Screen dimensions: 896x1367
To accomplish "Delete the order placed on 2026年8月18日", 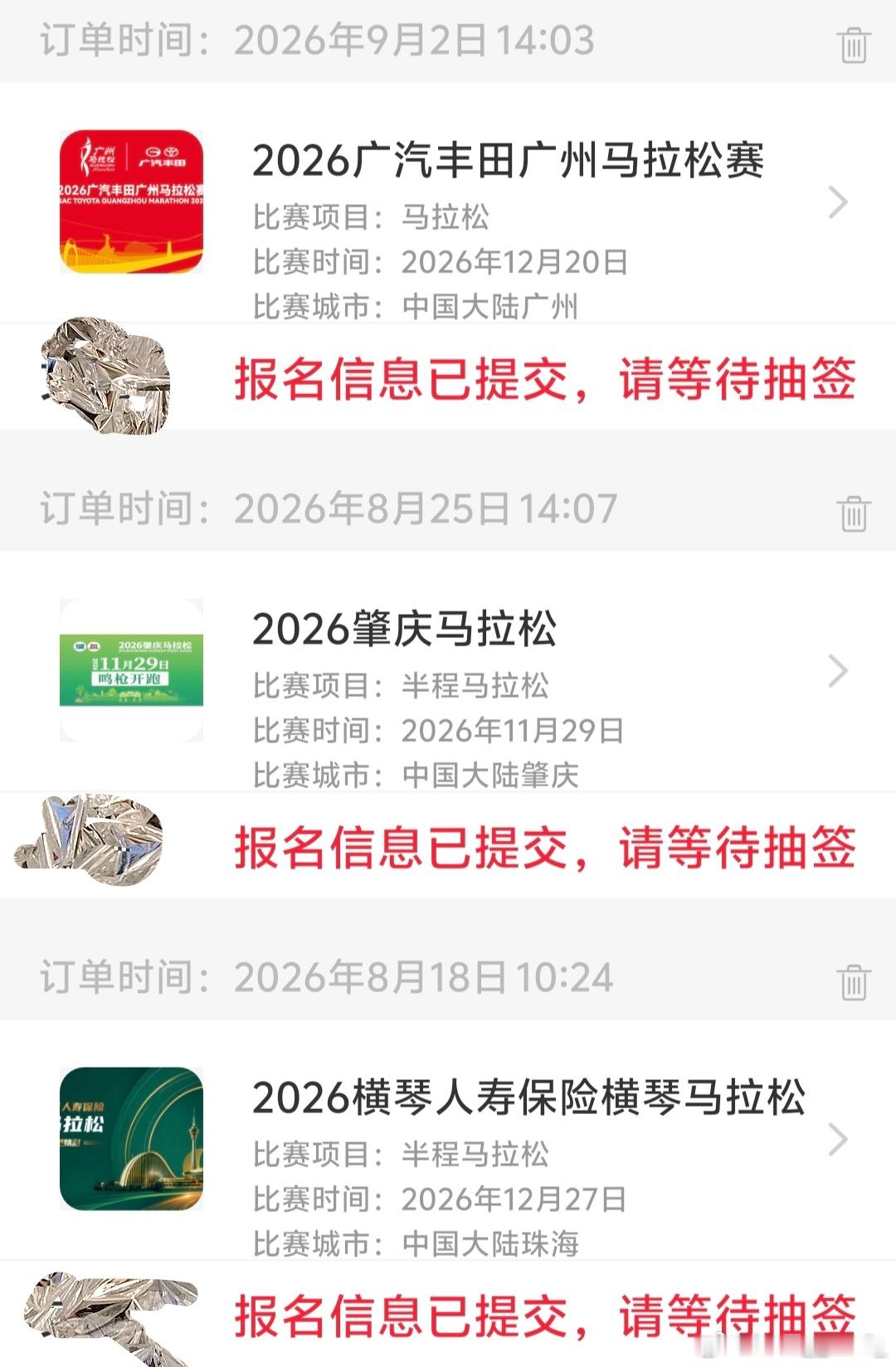I will click(853, 981).
